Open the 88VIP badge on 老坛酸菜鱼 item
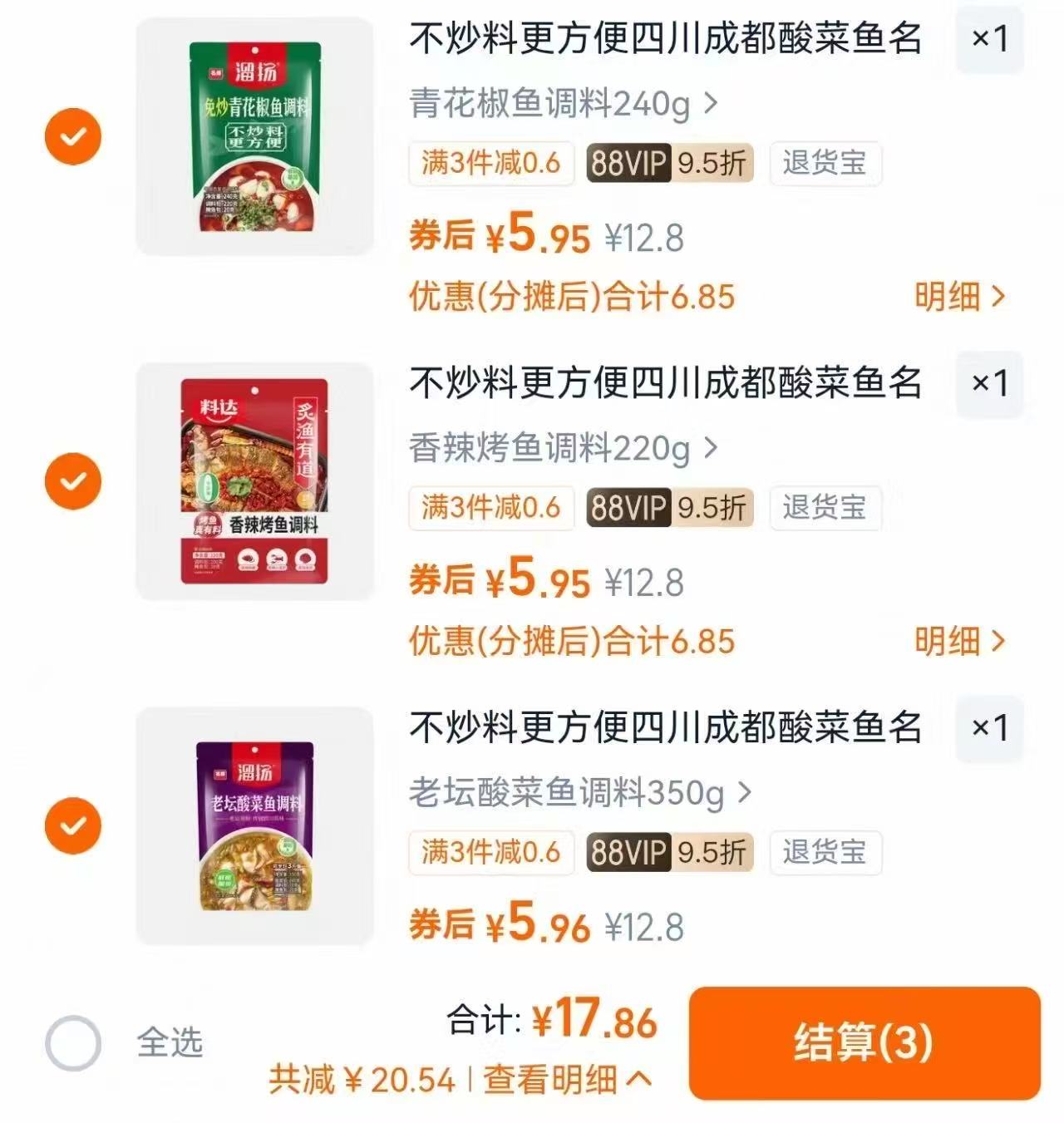The height and width of the screenshot is (1123, 1064). (669, 853)
